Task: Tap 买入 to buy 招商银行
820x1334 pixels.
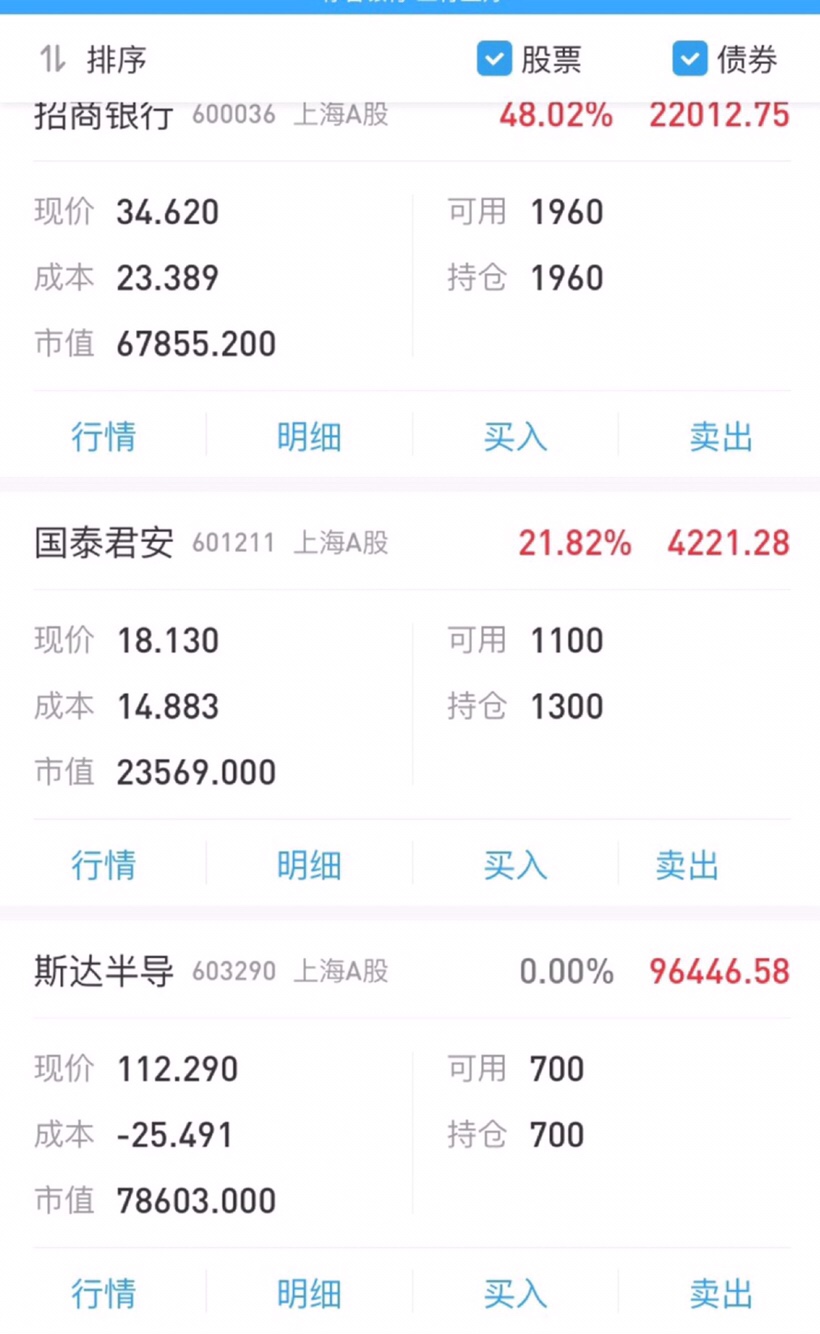Action: click(514, 436)
